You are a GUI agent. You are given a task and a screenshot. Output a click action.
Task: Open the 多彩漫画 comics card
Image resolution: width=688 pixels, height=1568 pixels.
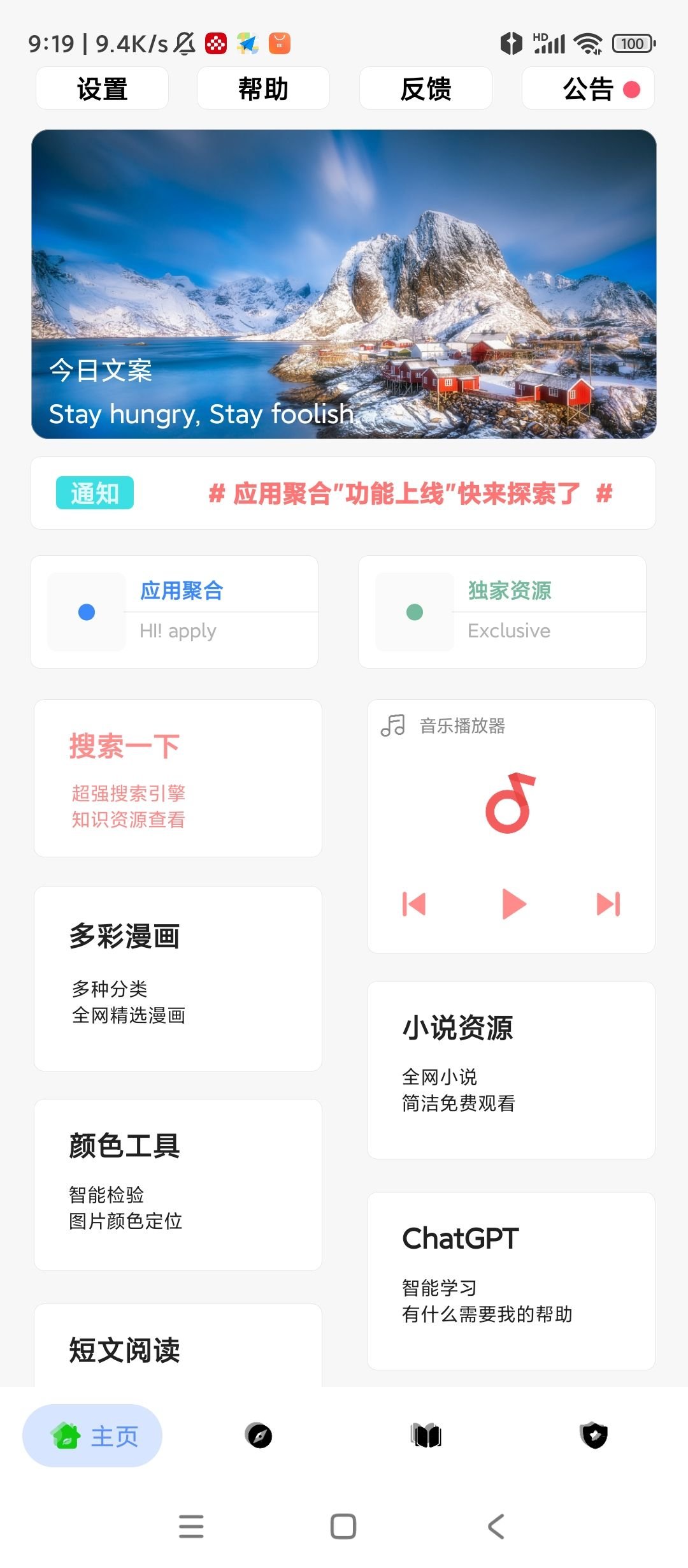pyautogui.click(x=178, y=978)
